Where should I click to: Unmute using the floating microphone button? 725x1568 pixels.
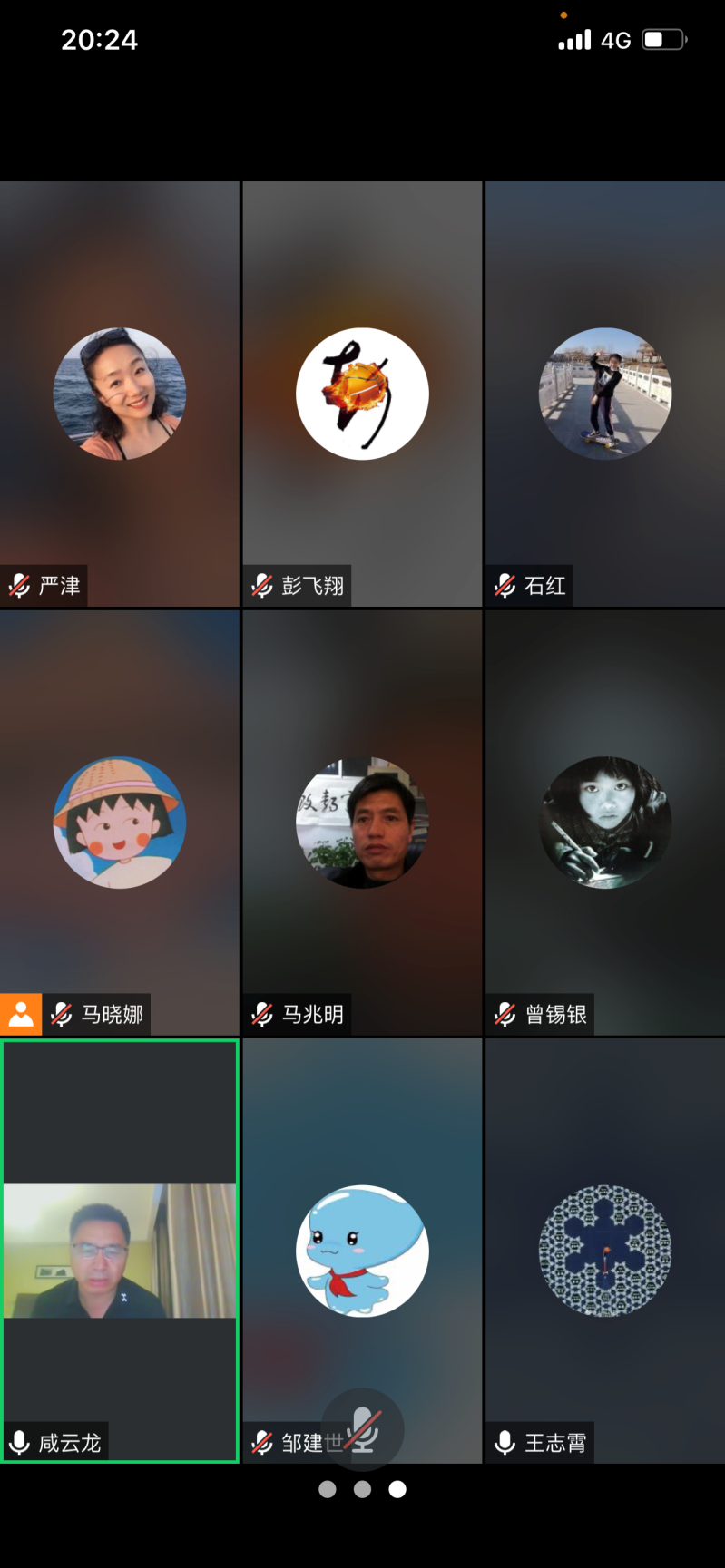[x=363, y=1429]
